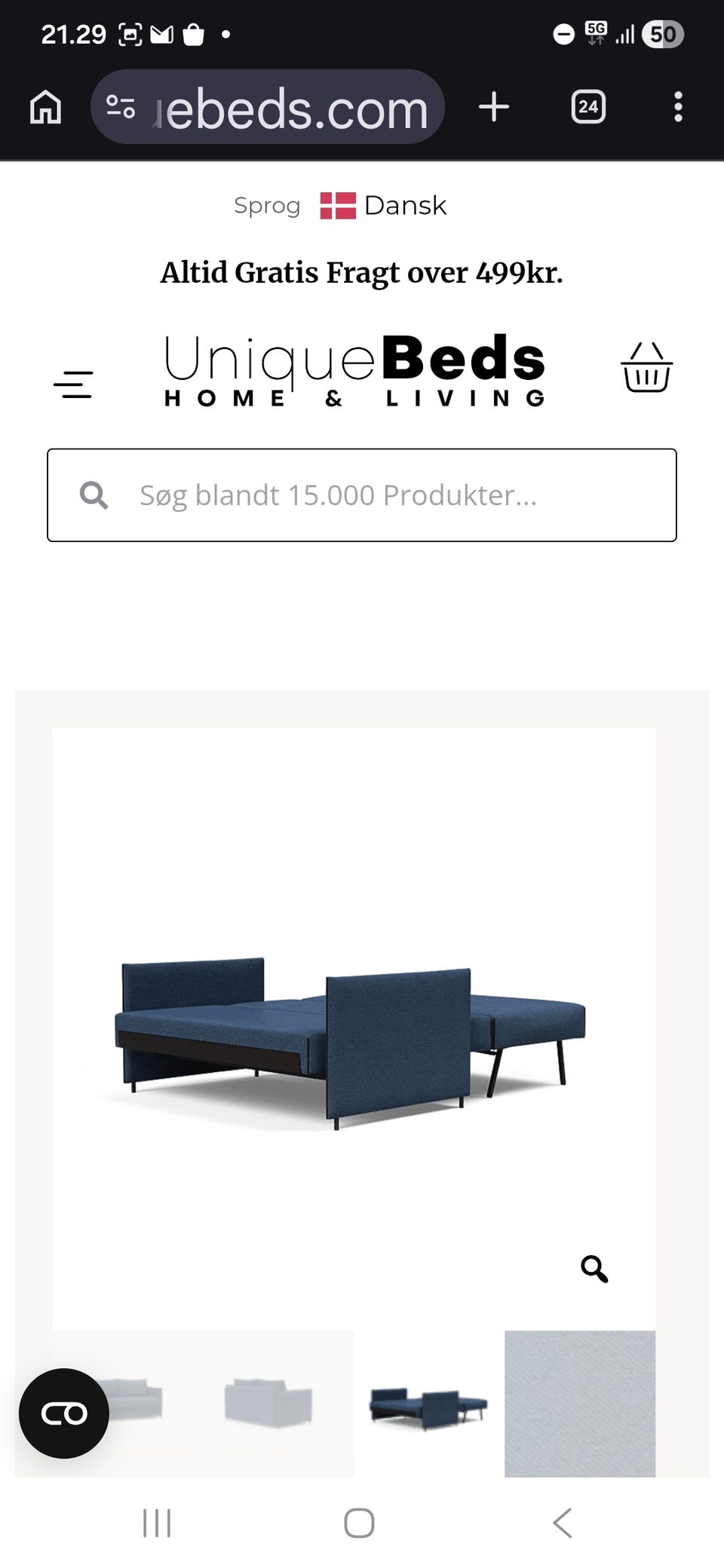Click the free shipping over 499kr banner
This screenshot has height=1568, width=724.
click(362, 273)
